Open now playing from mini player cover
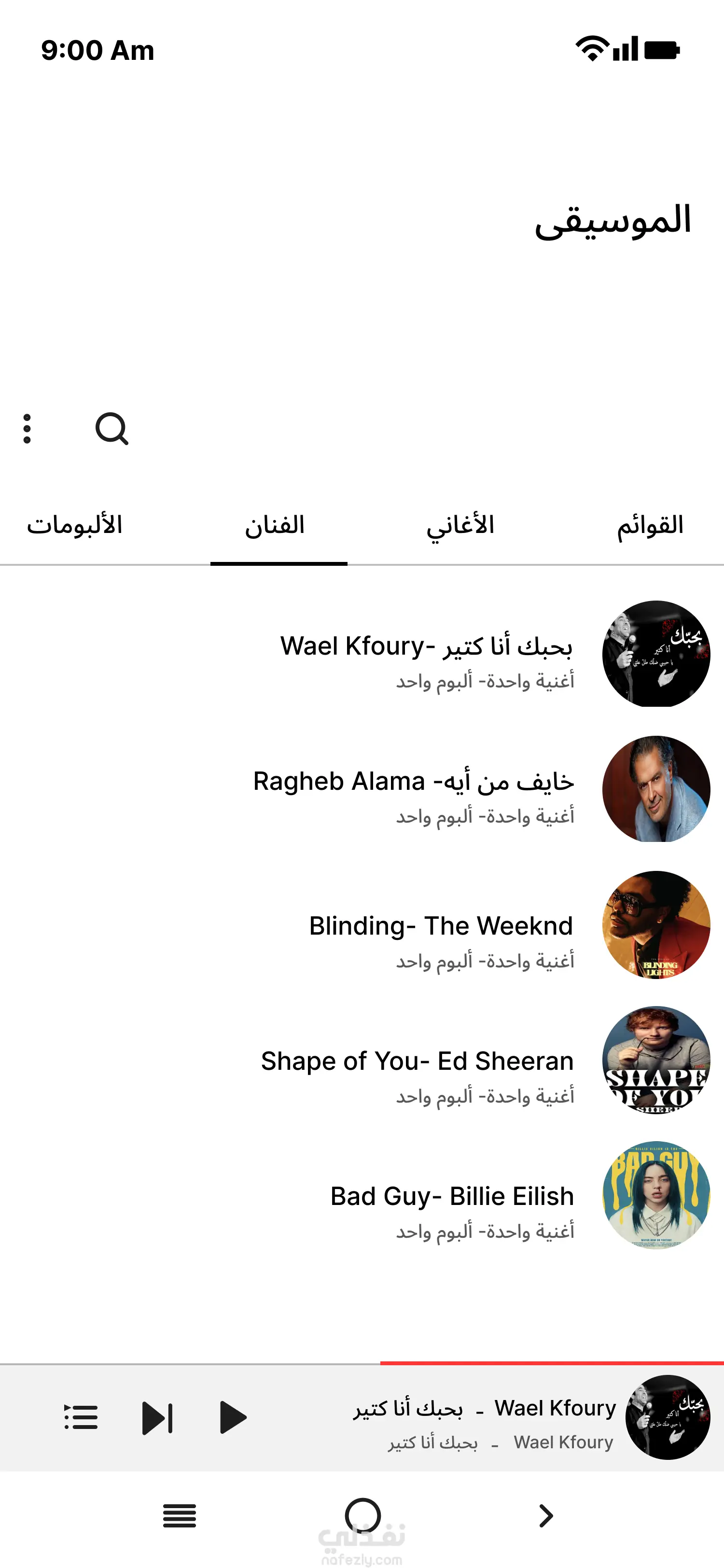The width and height of the screenshot is (724, 1568). pos(668,1418)
